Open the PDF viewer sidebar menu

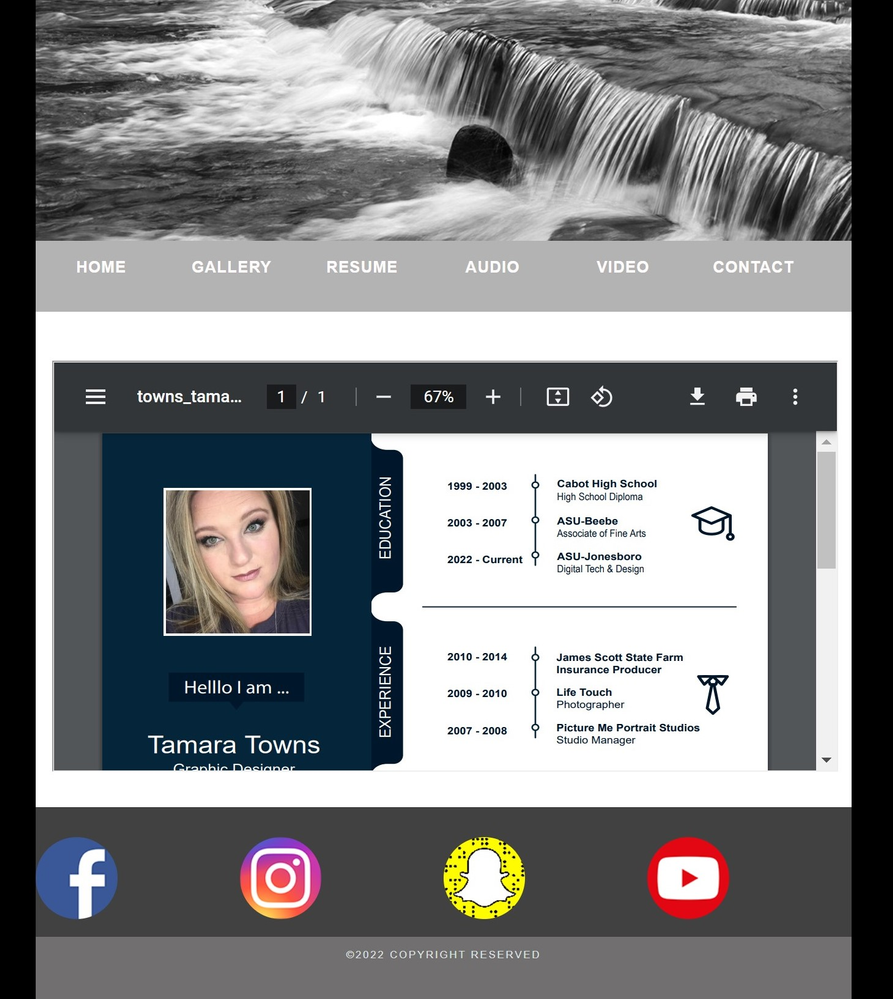tap(96, 397)
